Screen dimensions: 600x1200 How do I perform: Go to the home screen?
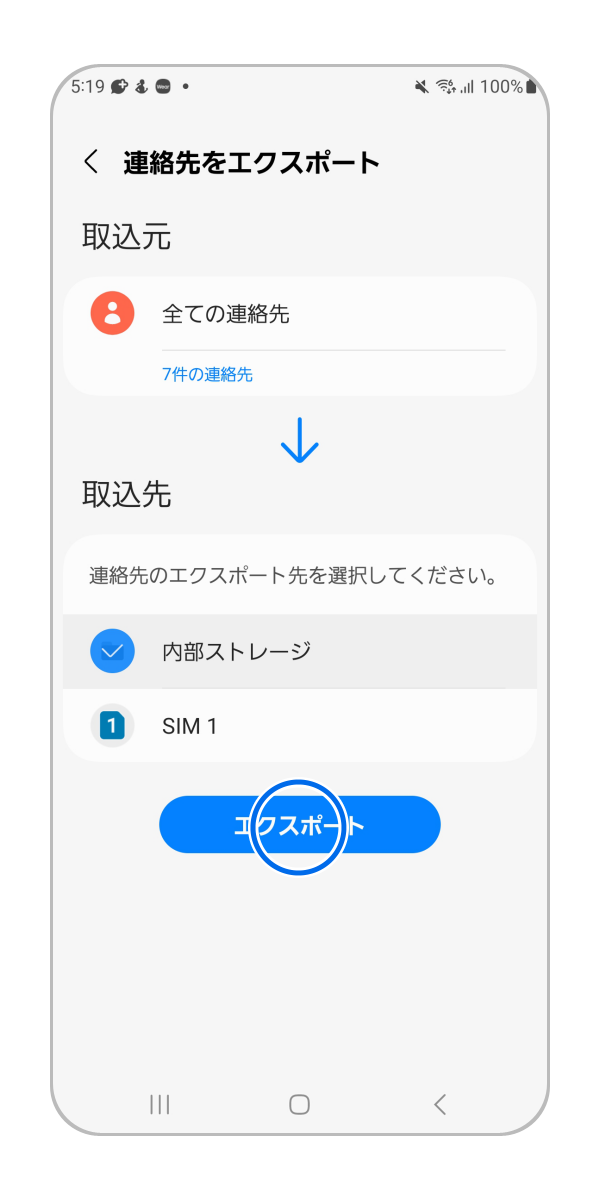pos(299,1104)
